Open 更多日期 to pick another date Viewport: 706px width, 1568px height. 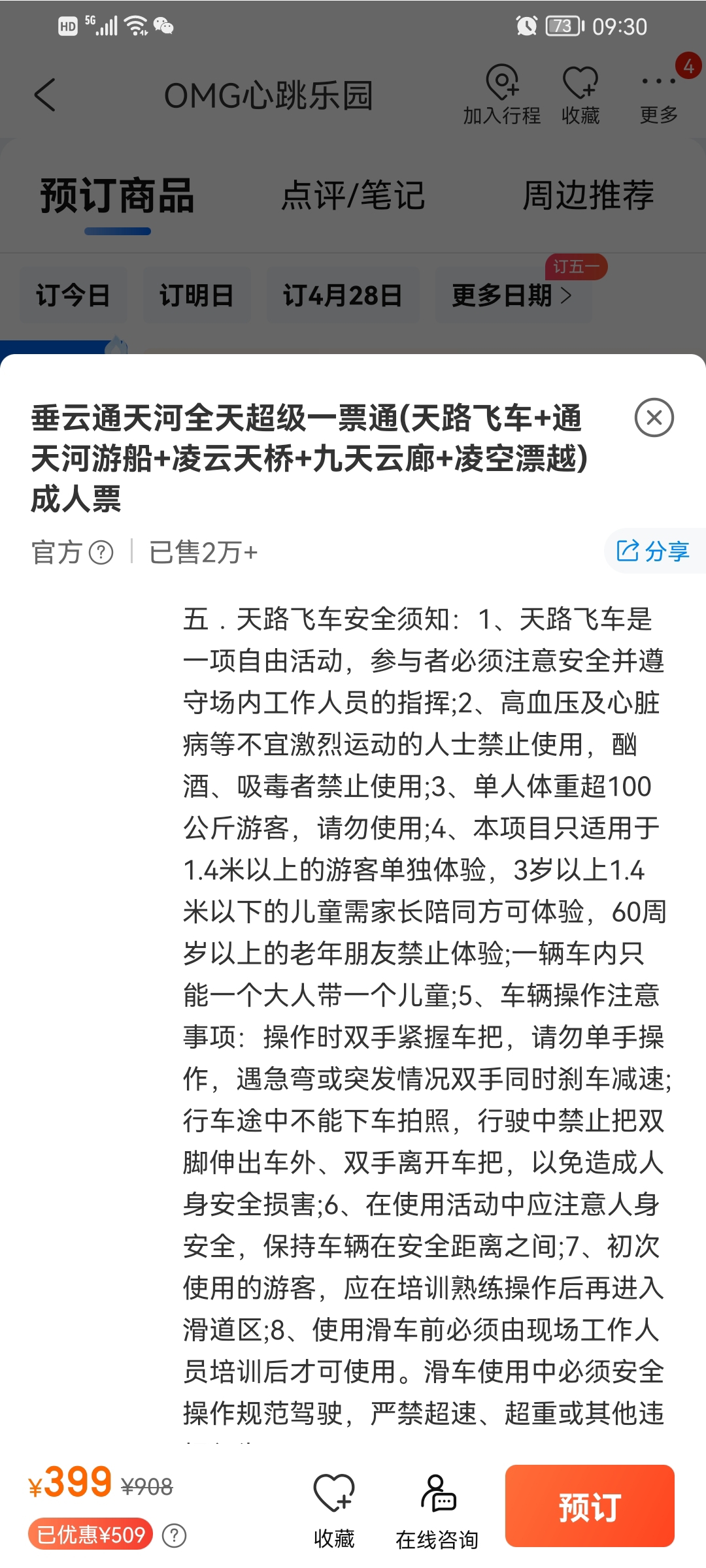(x=513, y=295)
